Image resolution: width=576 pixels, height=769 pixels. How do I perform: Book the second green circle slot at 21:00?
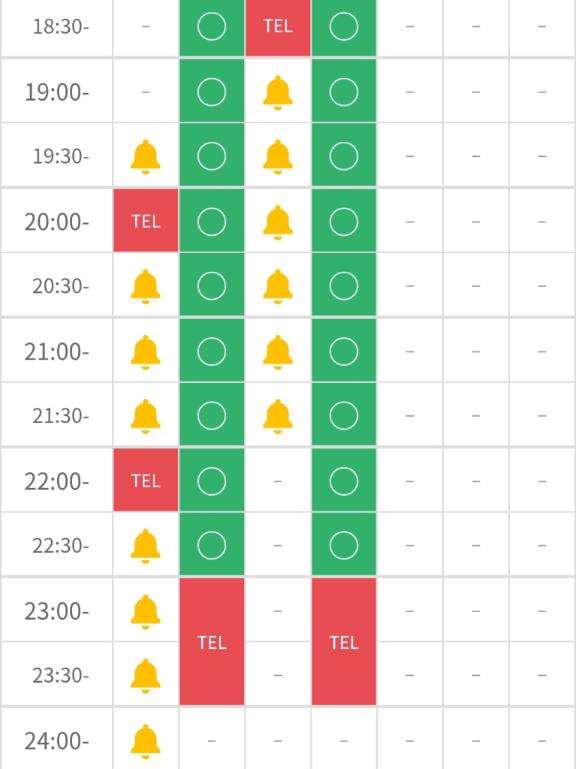[x=343, y=350]
